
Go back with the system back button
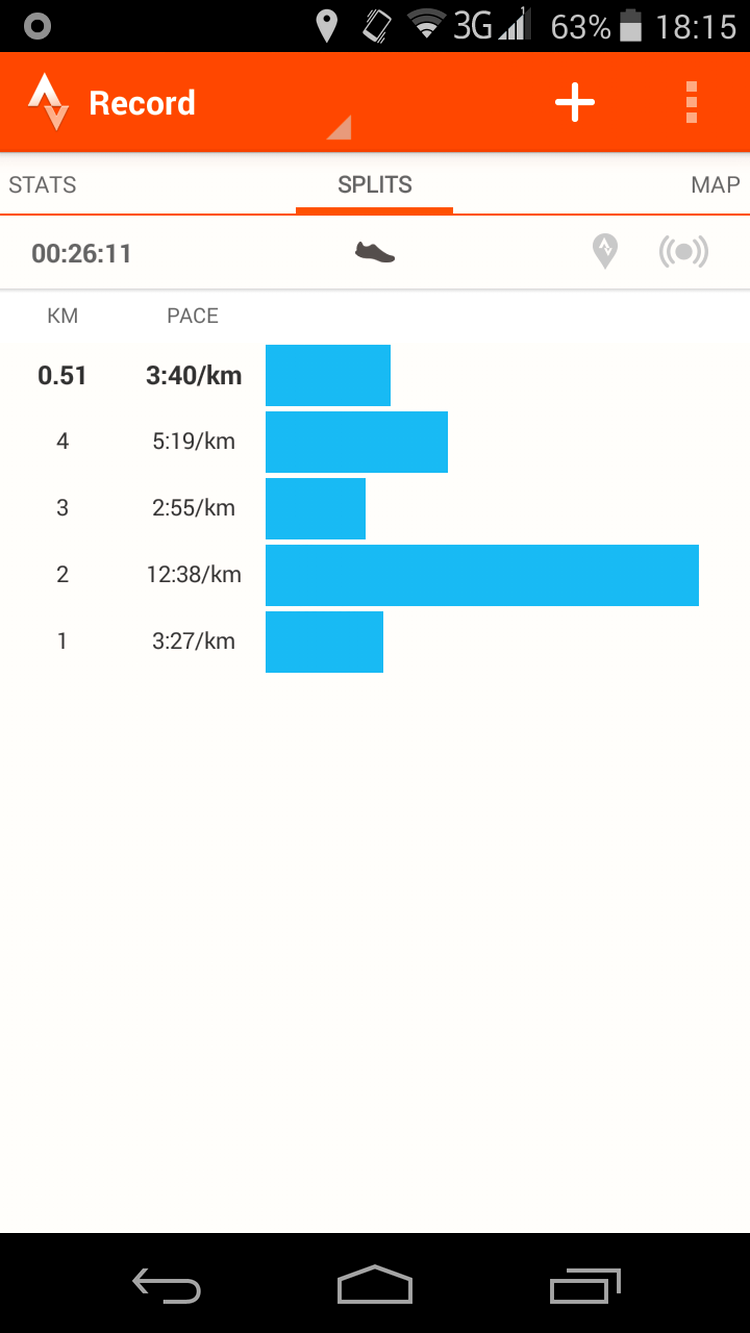coord(166,1285)
